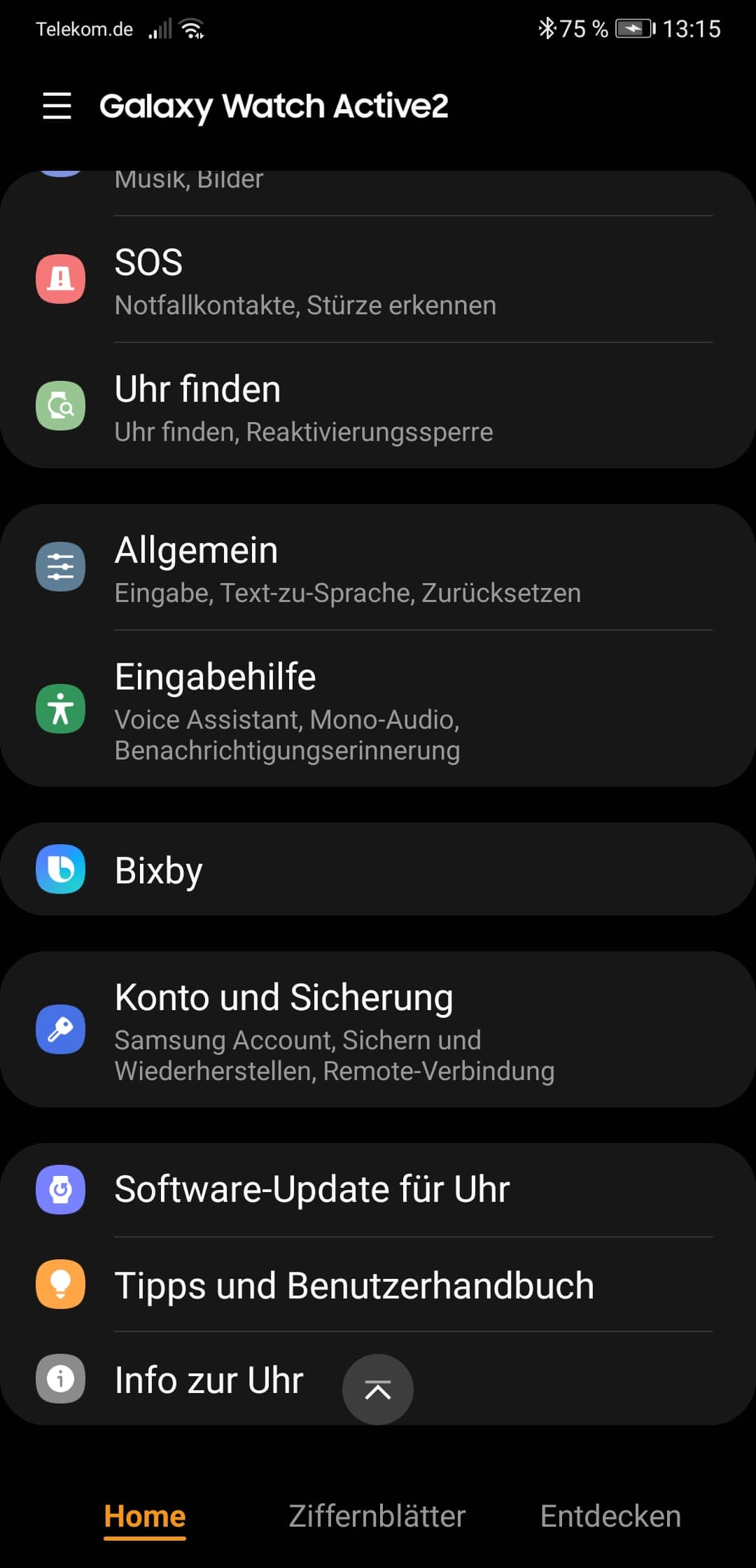The image size is (756, 1568).
Task: Open the hamburger drawer menu
Action: click(x=57, y=106)
